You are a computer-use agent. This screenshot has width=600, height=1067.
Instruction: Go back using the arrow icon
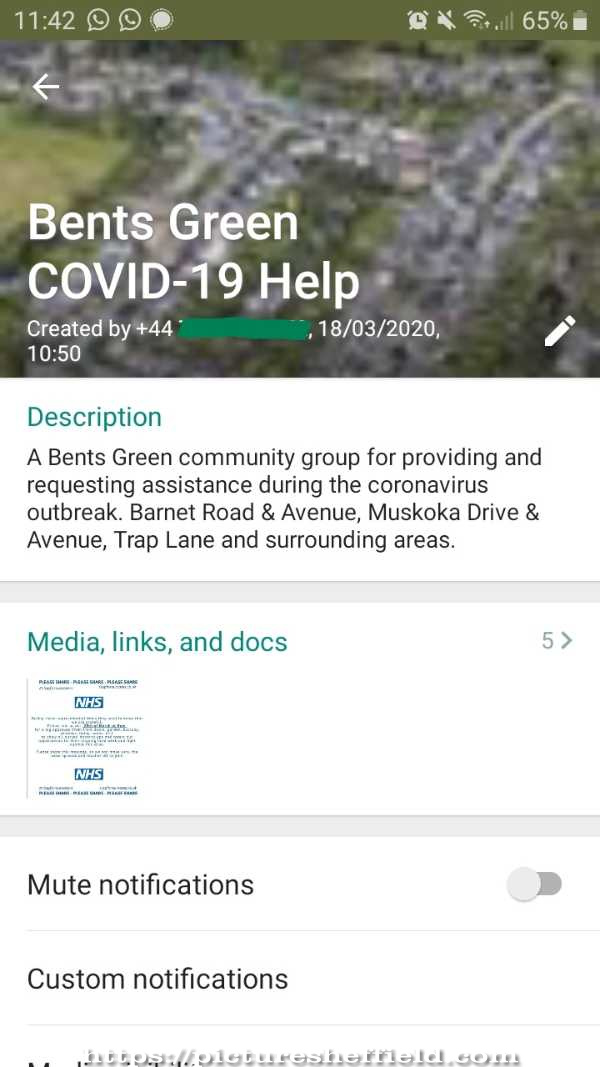point(46,87)
